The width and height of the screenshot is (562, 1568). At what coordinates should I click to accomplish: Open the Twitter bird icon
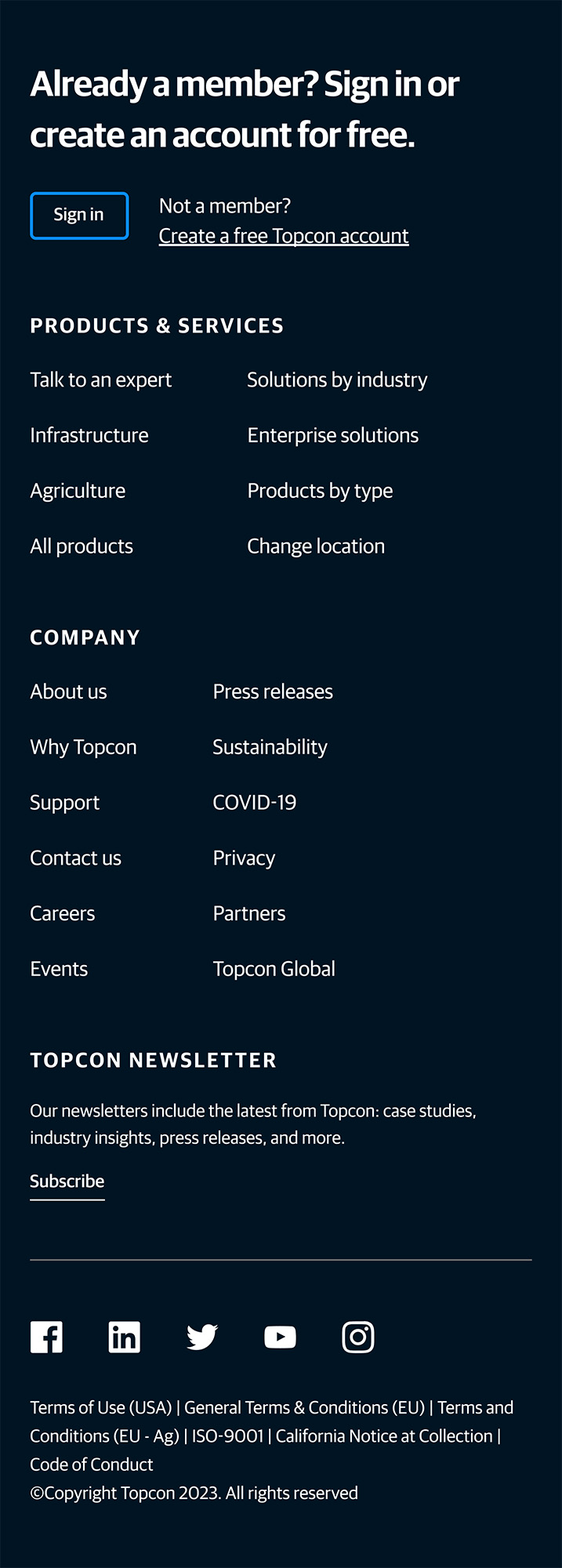pos(201,1337)
